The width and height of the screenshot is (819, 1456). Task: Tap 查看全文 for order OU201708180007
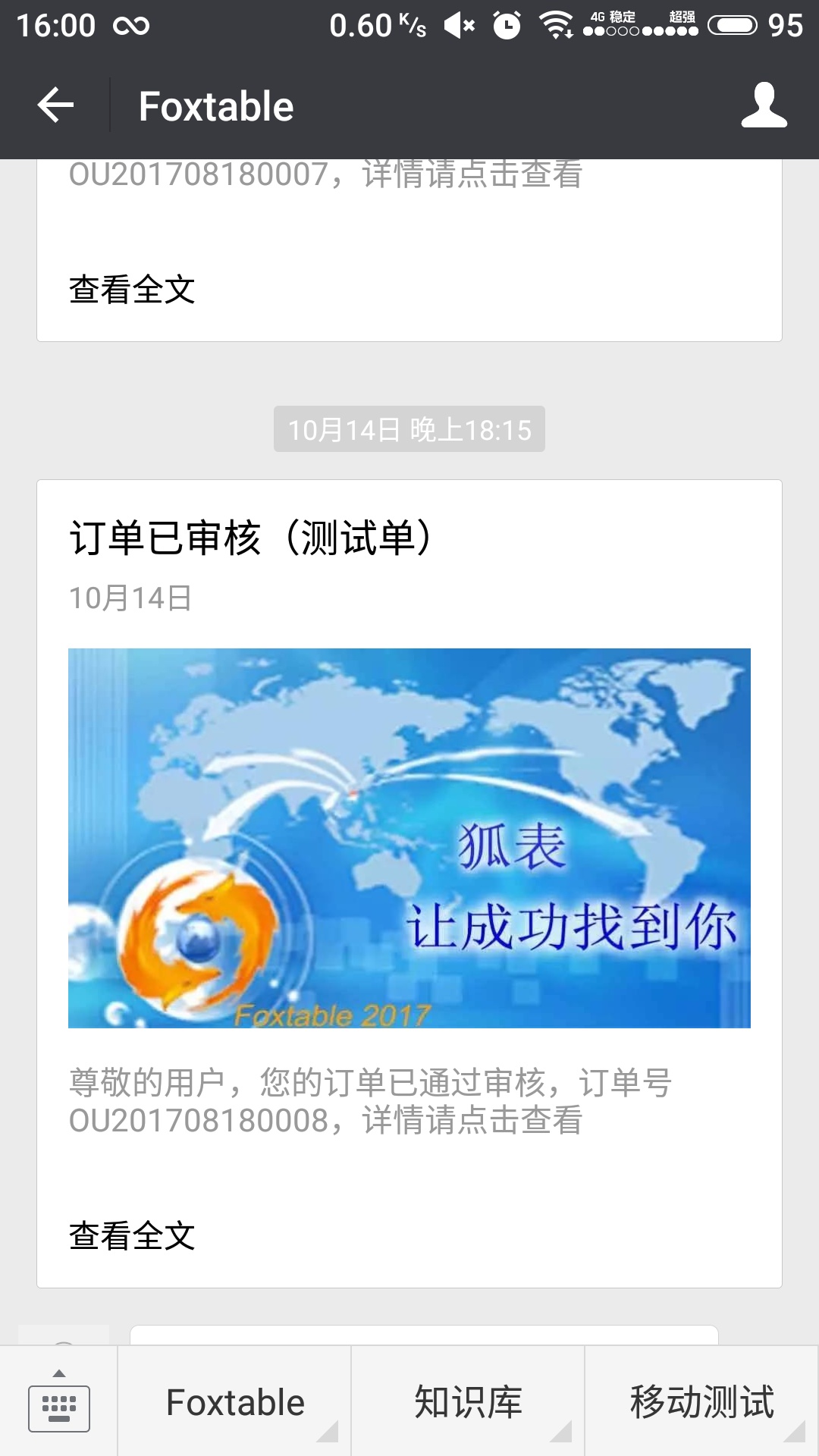pos(133,290)
